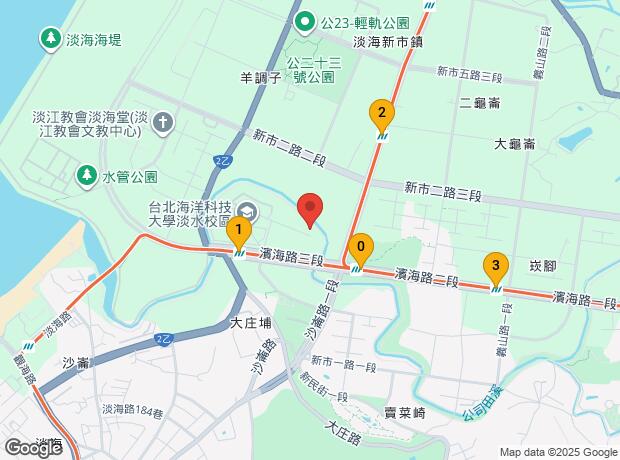This screenshot has width=620, height=460.
Task: Open the yellow marker numbered 3
Action: click(x=496, y=268)
